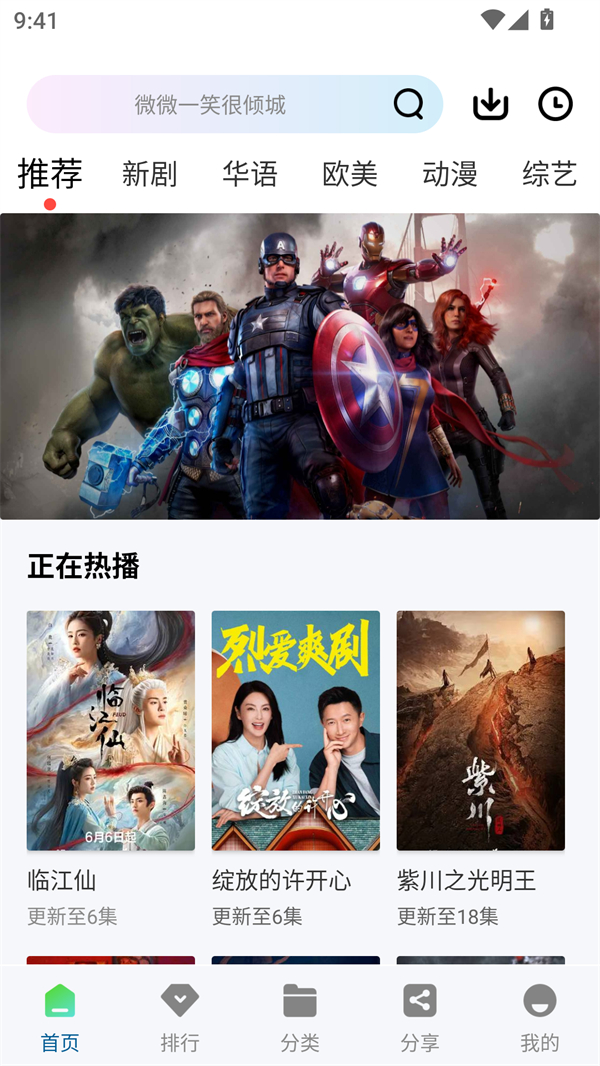Viewport: 600px width, 1066px height.
Task: Go to 首页 in bottom navigation
Action: (x=60, y=1016)
